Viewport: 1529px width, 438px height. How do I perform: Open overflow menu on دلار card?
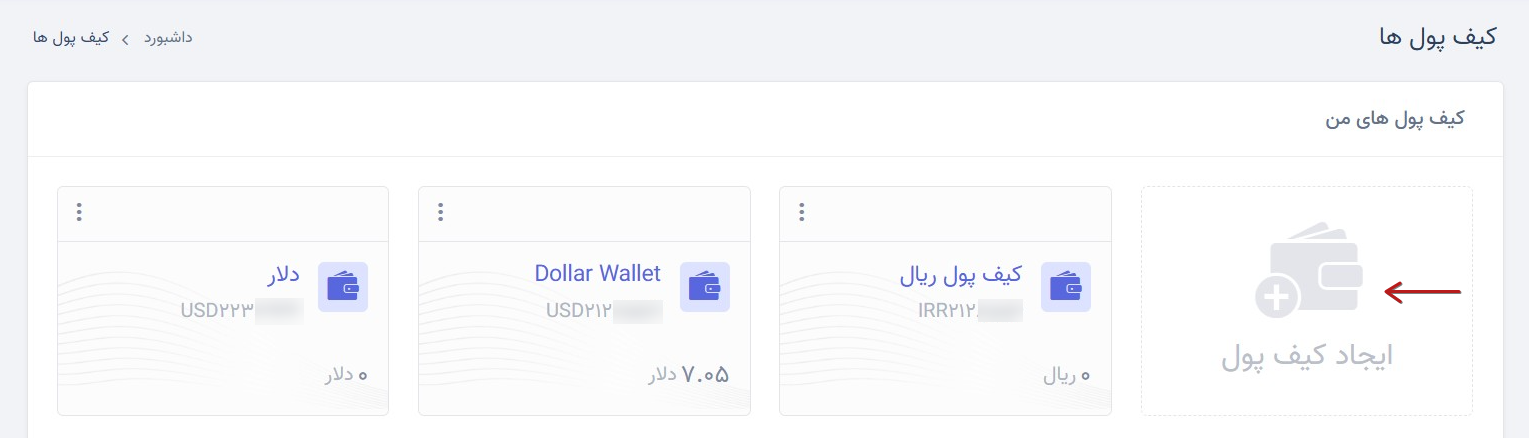79,212
